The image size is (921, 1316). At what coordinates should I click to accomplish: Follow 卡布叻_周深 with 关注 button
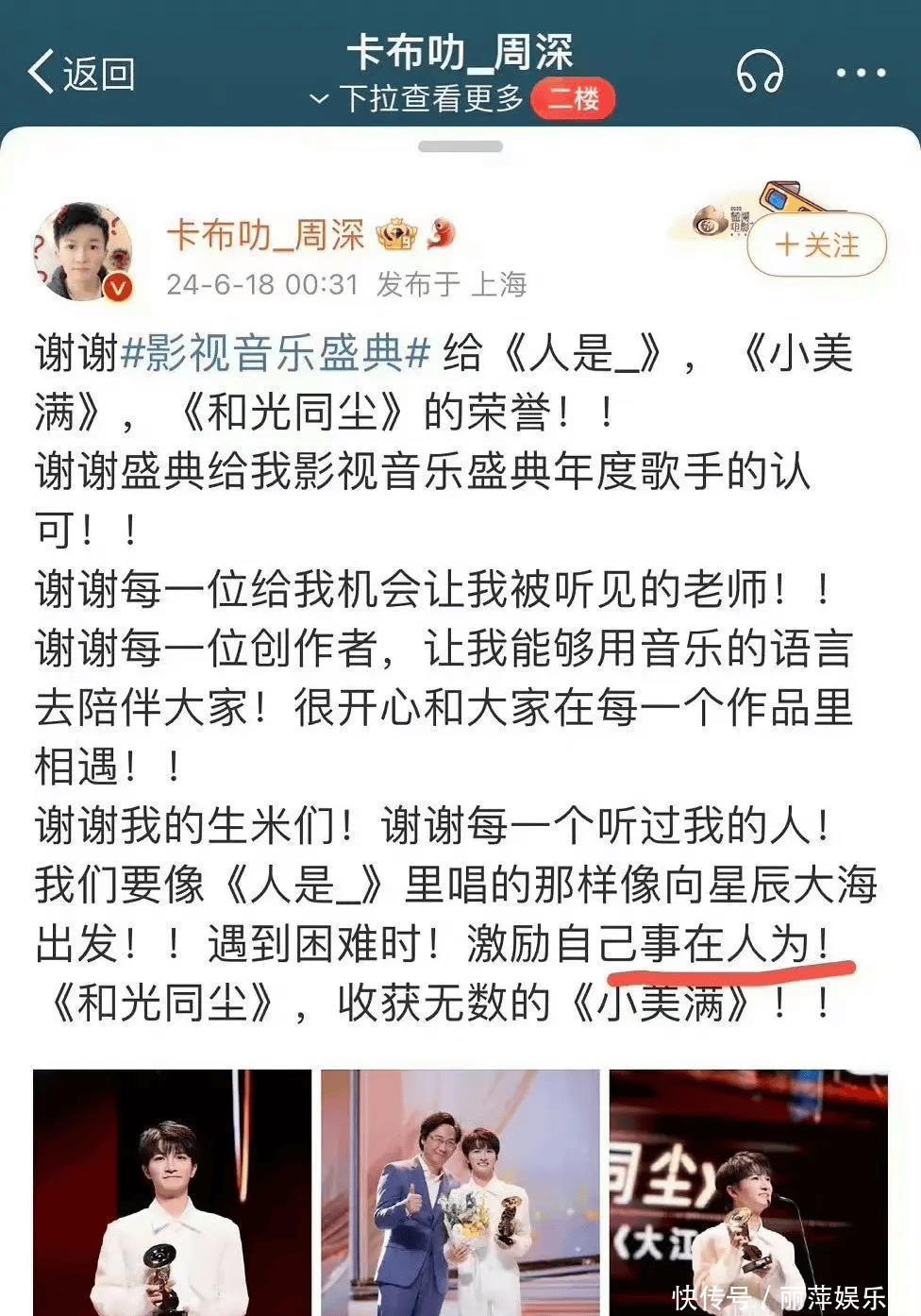[x=817, y=245]
